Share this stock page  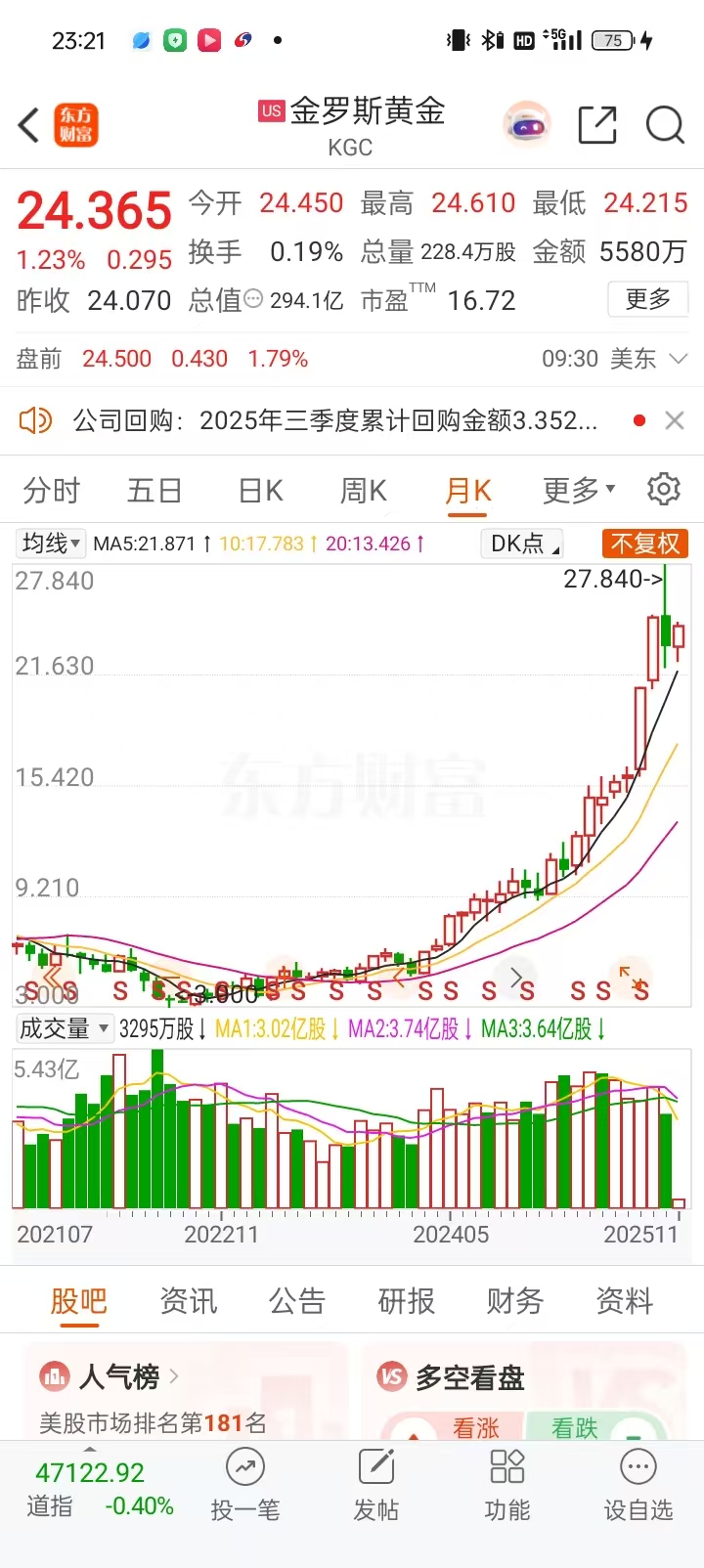coord(596,125)
